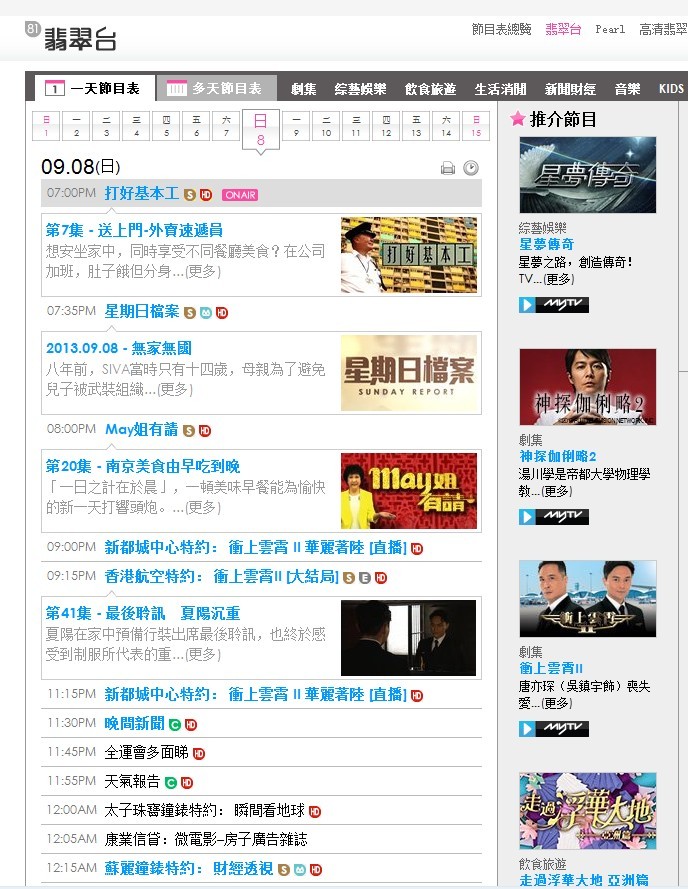
Task: View the 星期日檔案 programme page
Action: click(142, 311)
